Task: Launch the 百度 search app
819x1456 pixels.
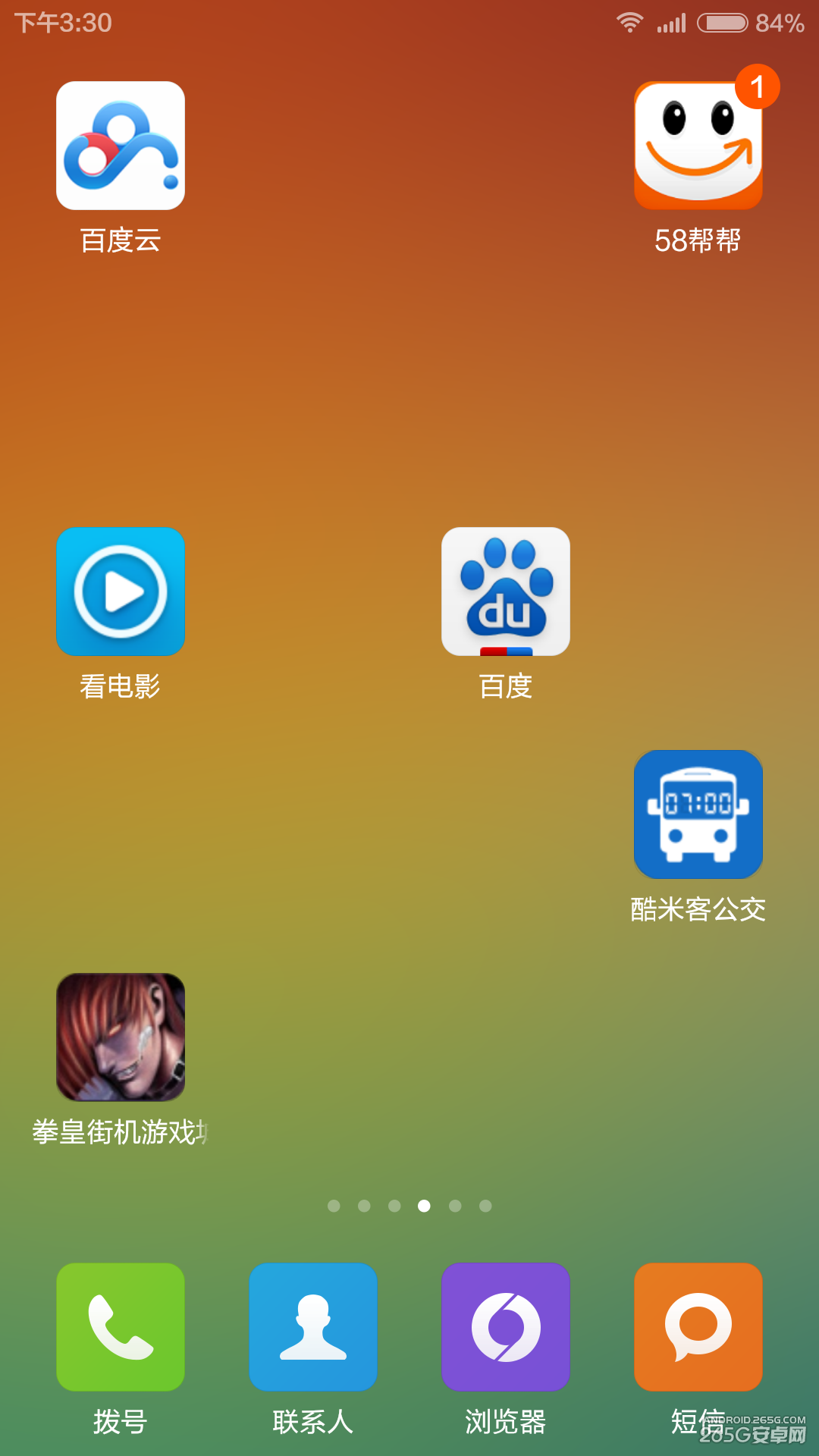Action: 505,591
